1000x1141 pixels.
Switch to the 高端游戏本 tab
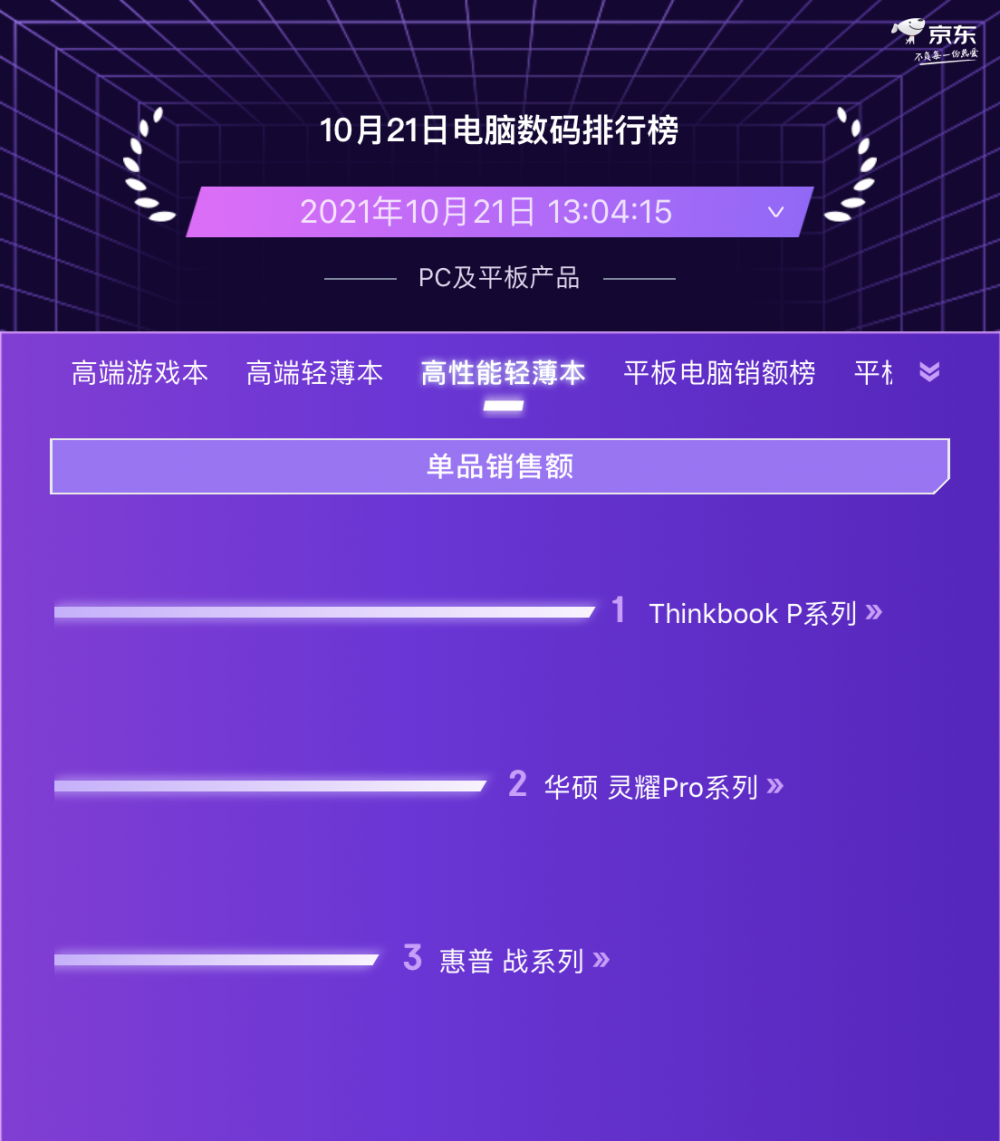click(140, 373)
